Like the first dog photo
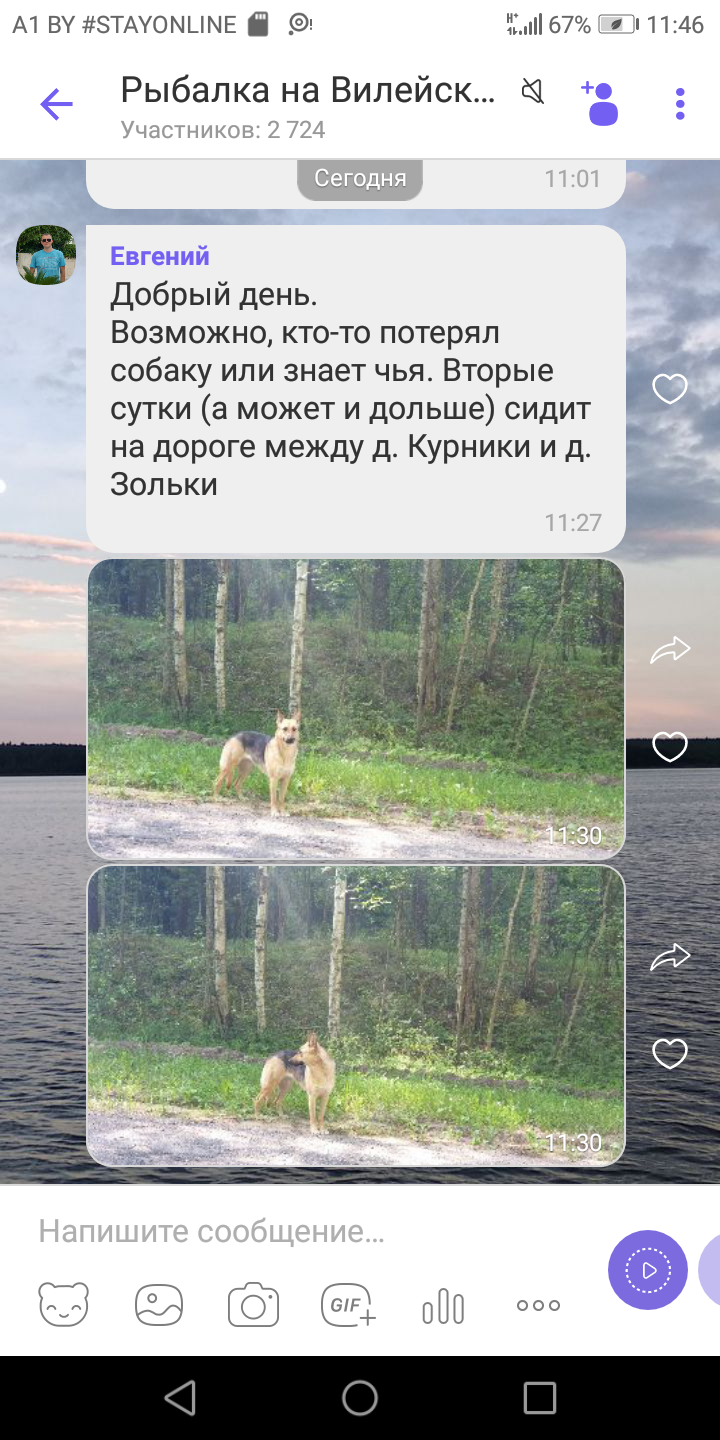This screenshot has height=1440, width=720. click(x=669, y=746)
